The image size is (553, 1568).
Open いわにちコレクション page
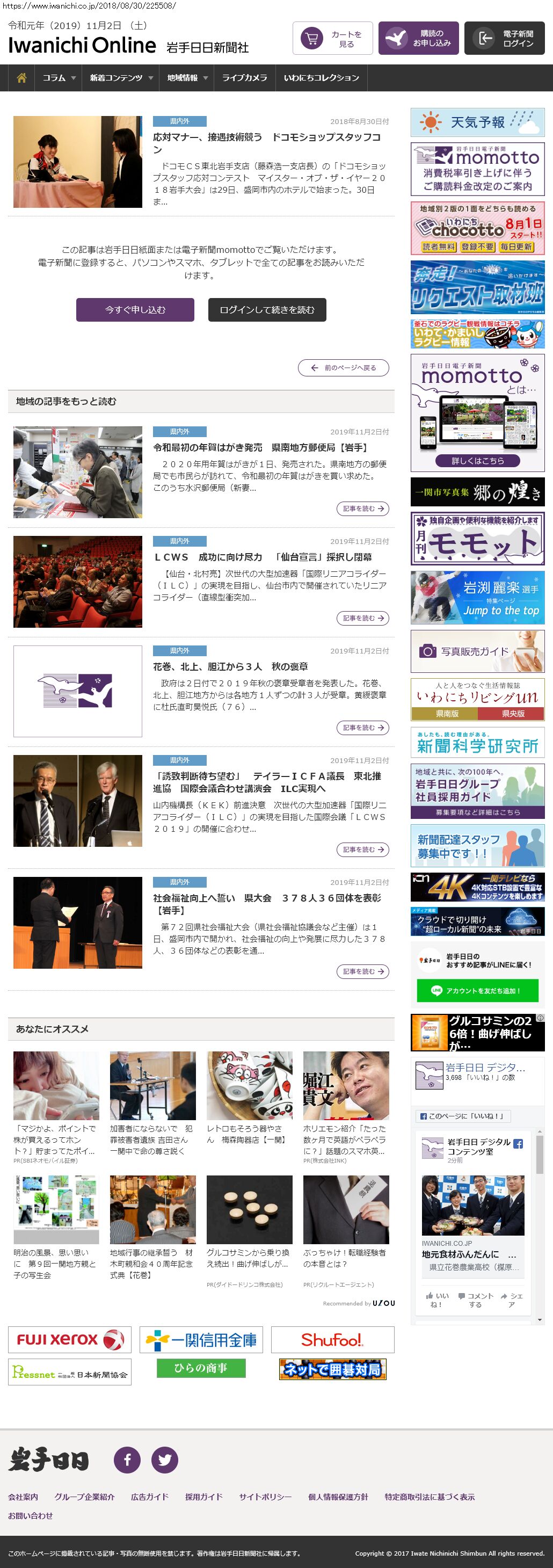tap(321, 78)
